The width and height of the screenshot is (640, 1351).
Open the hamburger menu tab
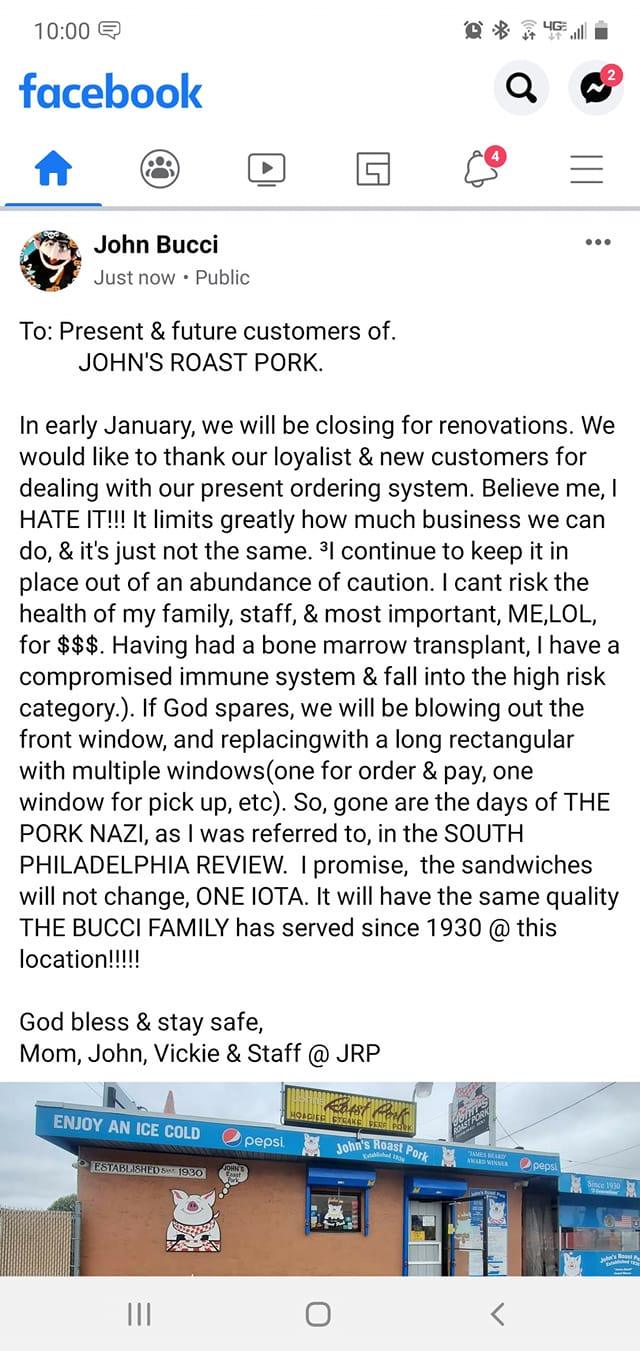586,170
